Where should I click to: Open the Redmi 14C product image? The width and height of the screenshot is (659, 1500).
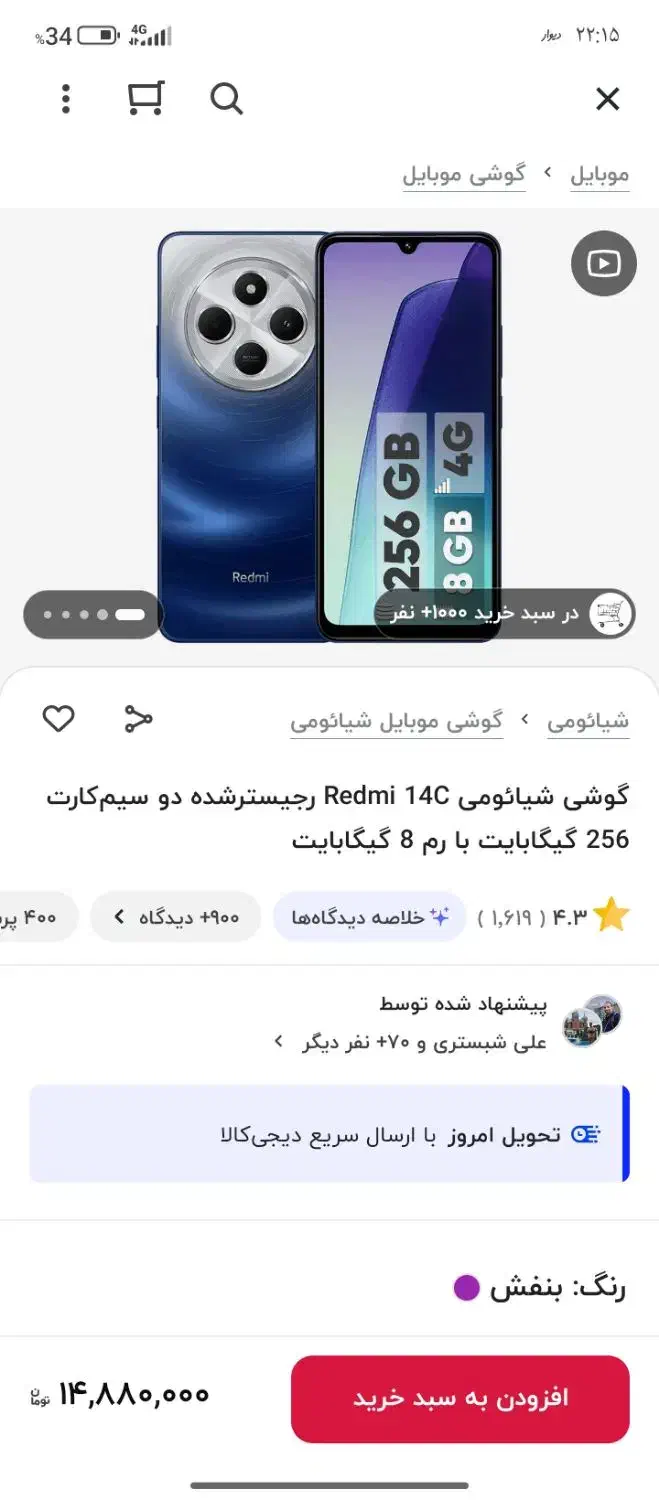click(x=329, y=435)
